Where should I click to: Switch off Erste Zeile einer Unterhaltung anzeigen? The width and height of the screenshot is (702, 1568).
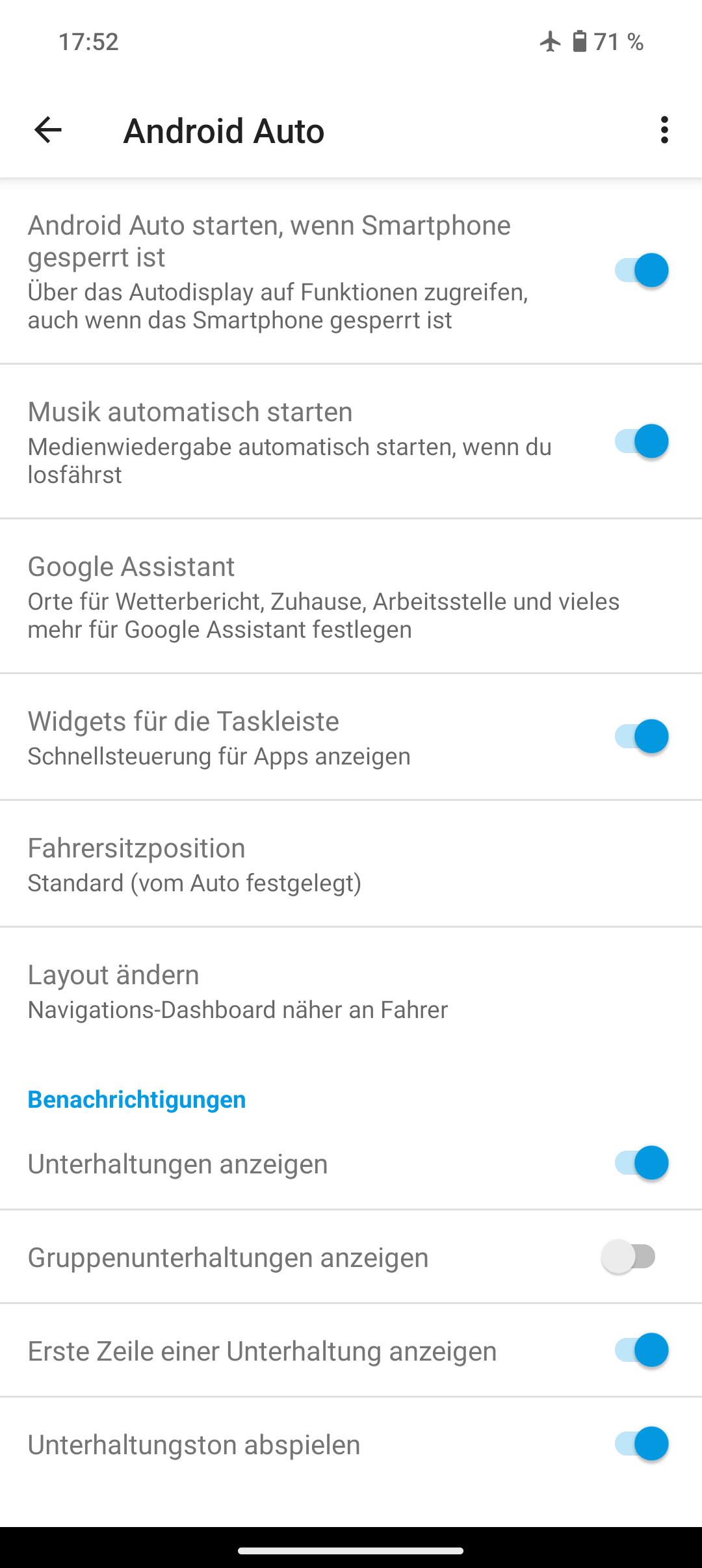click(x=640, y=1350)
